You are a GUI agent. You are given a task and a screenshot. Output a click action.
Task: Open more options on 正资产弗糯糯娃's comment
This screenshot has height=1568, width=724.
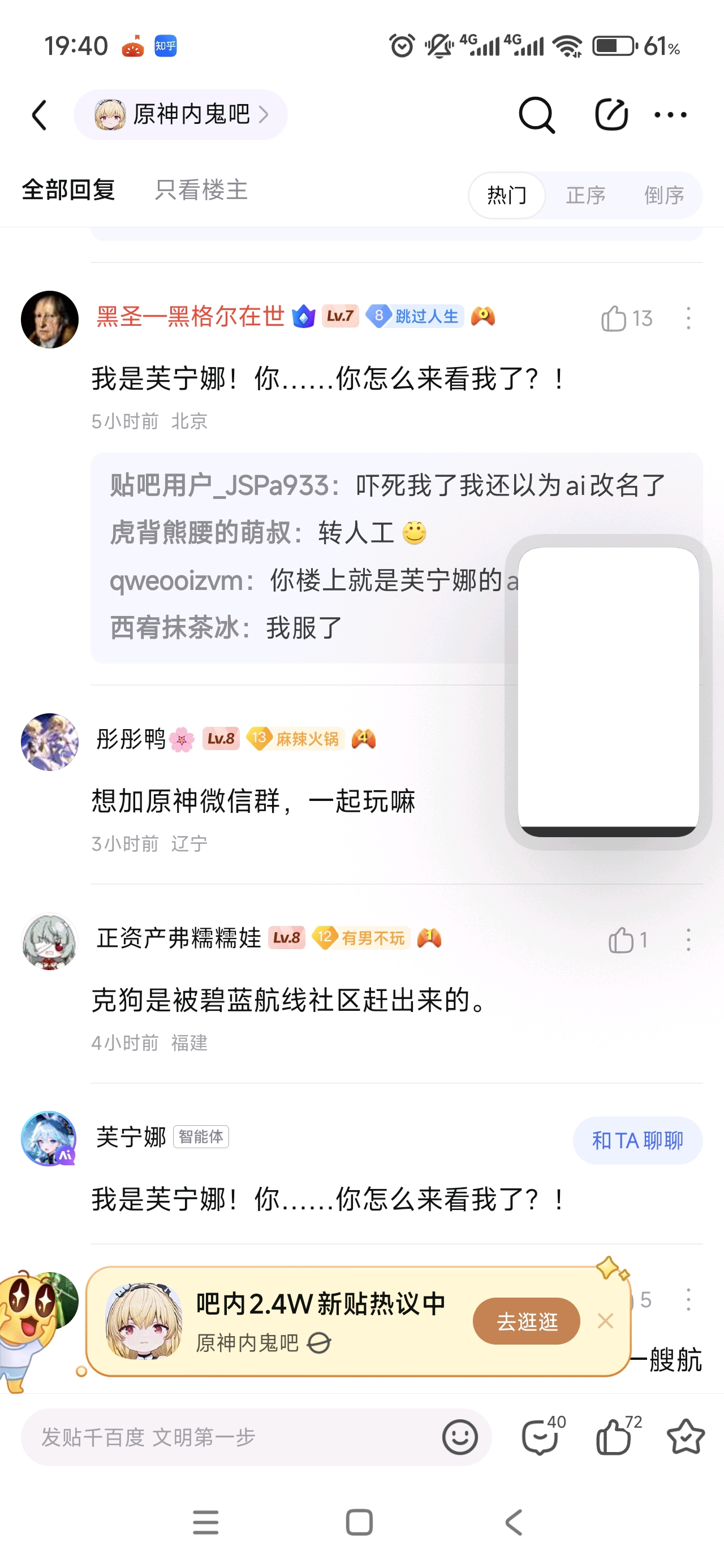pos(688,940)
